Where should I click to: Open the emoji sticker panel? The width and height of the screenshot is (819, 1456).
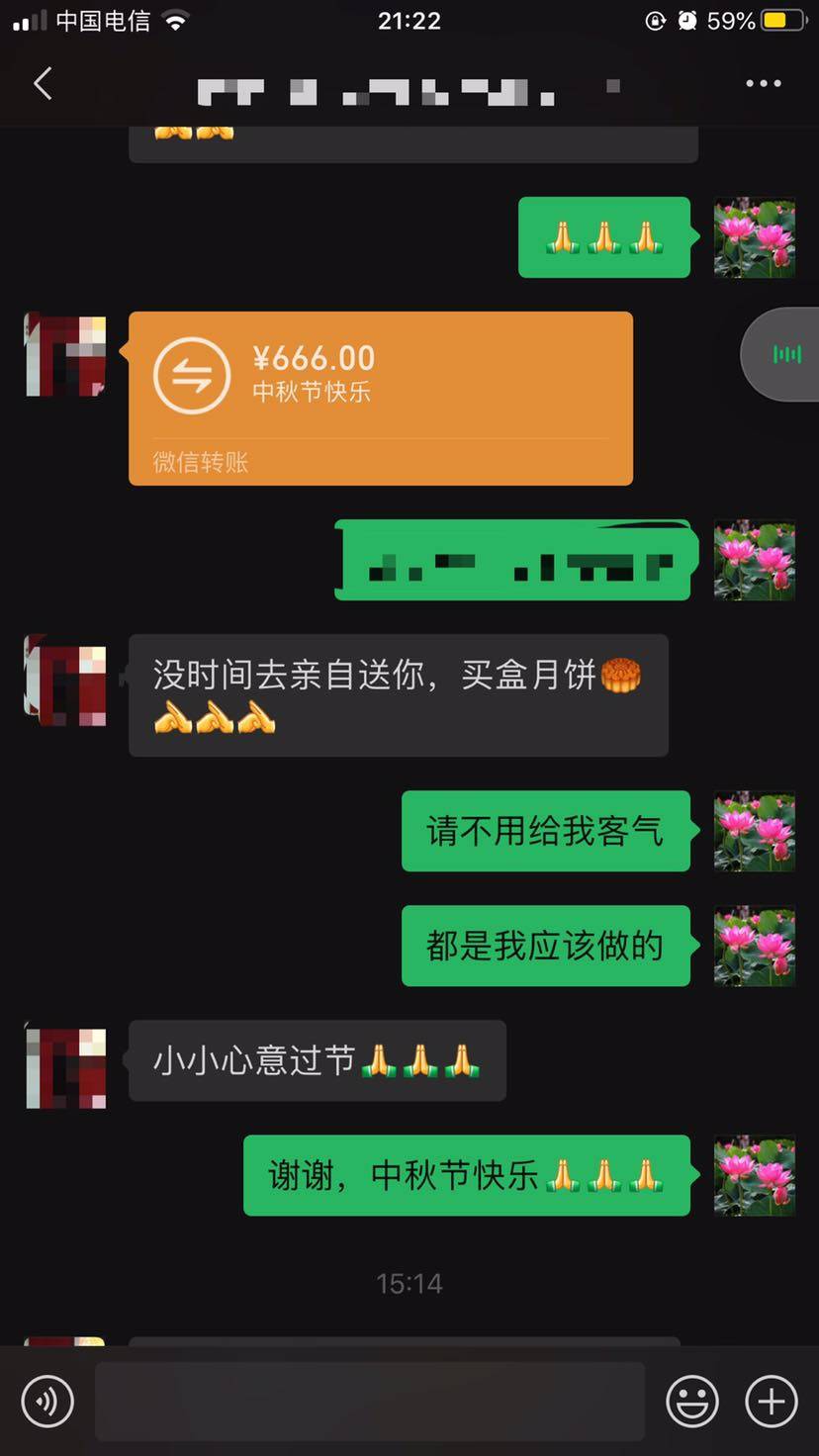pos(691,1401)
